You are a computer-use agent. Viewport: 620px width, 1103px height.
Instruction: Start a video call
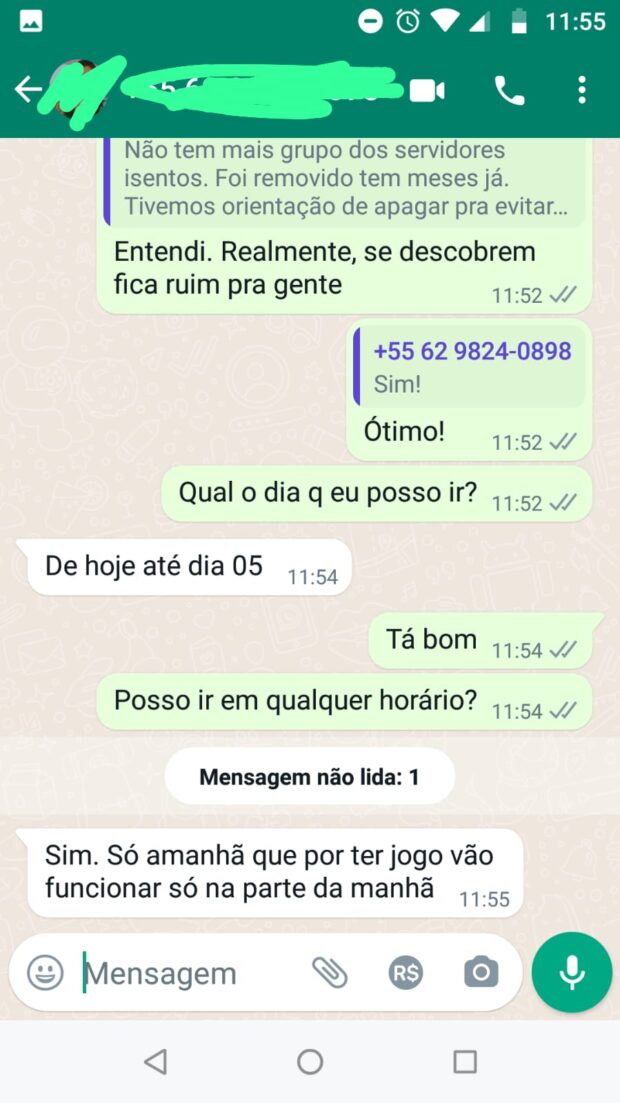(427, 91)
